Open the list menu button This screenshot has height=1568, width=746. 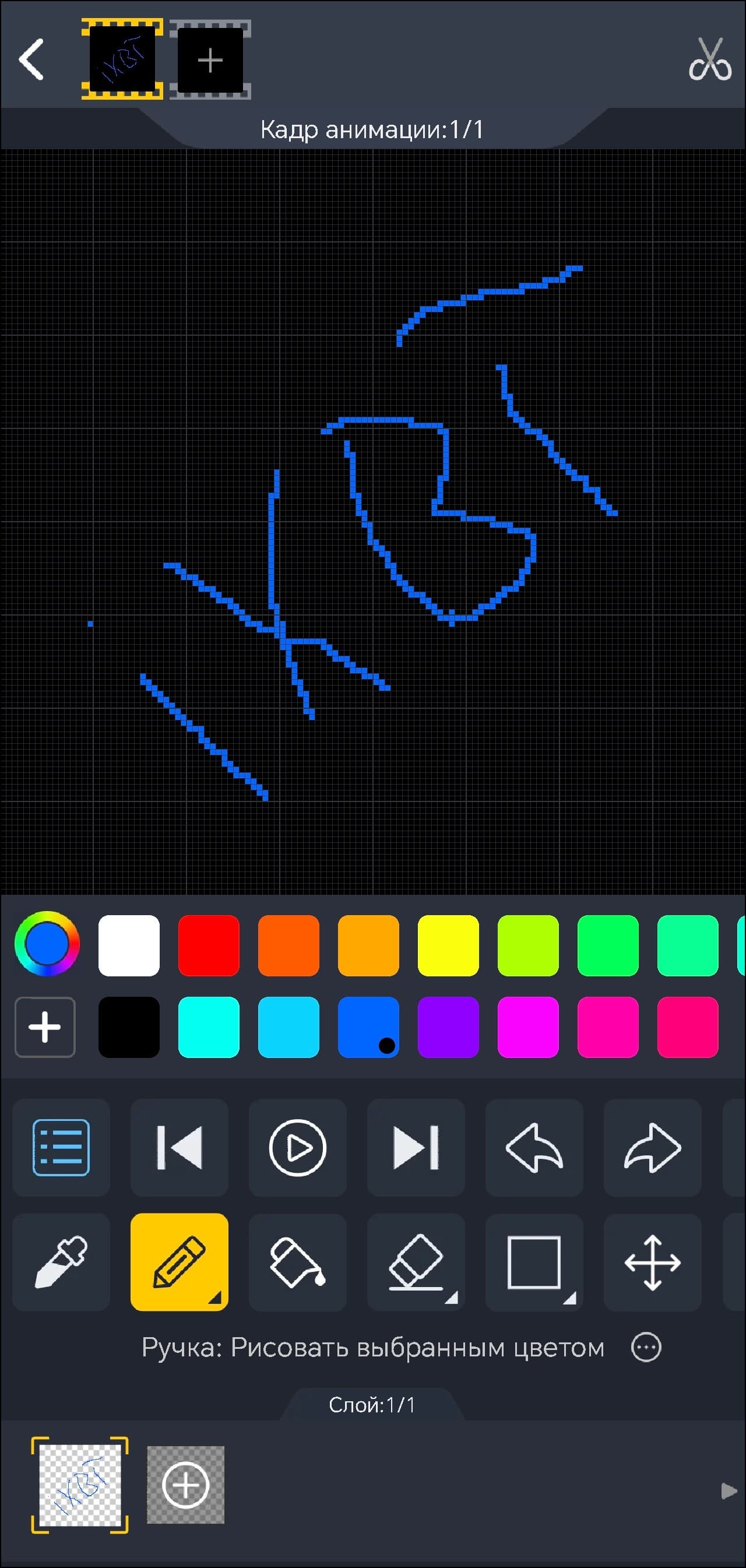61,1147
